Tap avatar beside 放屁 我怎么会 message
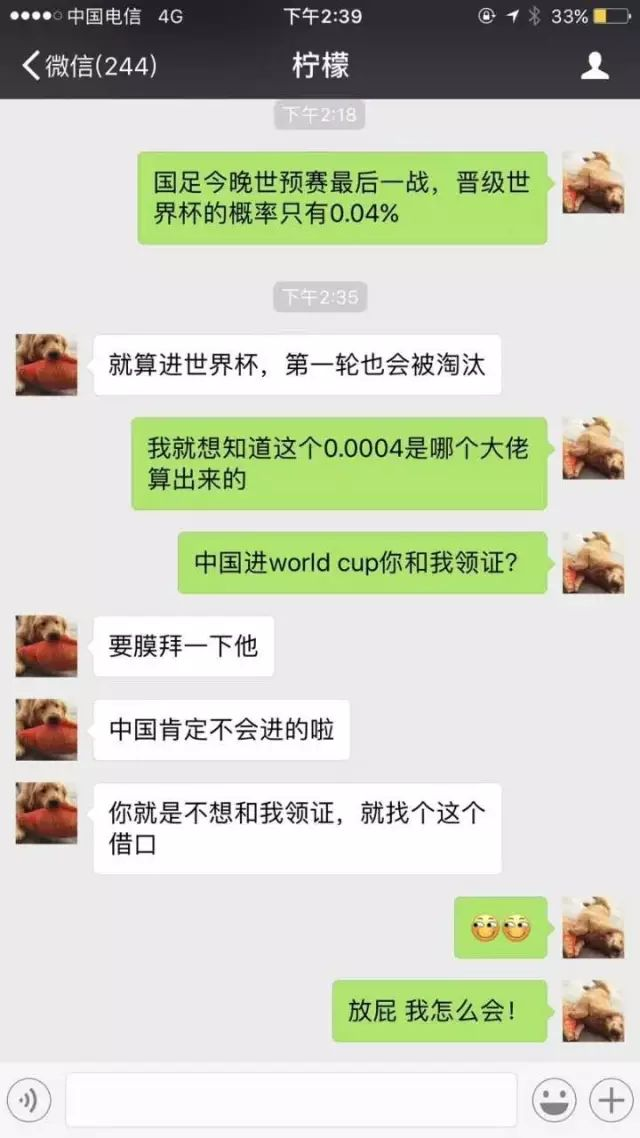640x1138 pixels. (593, 1010)
